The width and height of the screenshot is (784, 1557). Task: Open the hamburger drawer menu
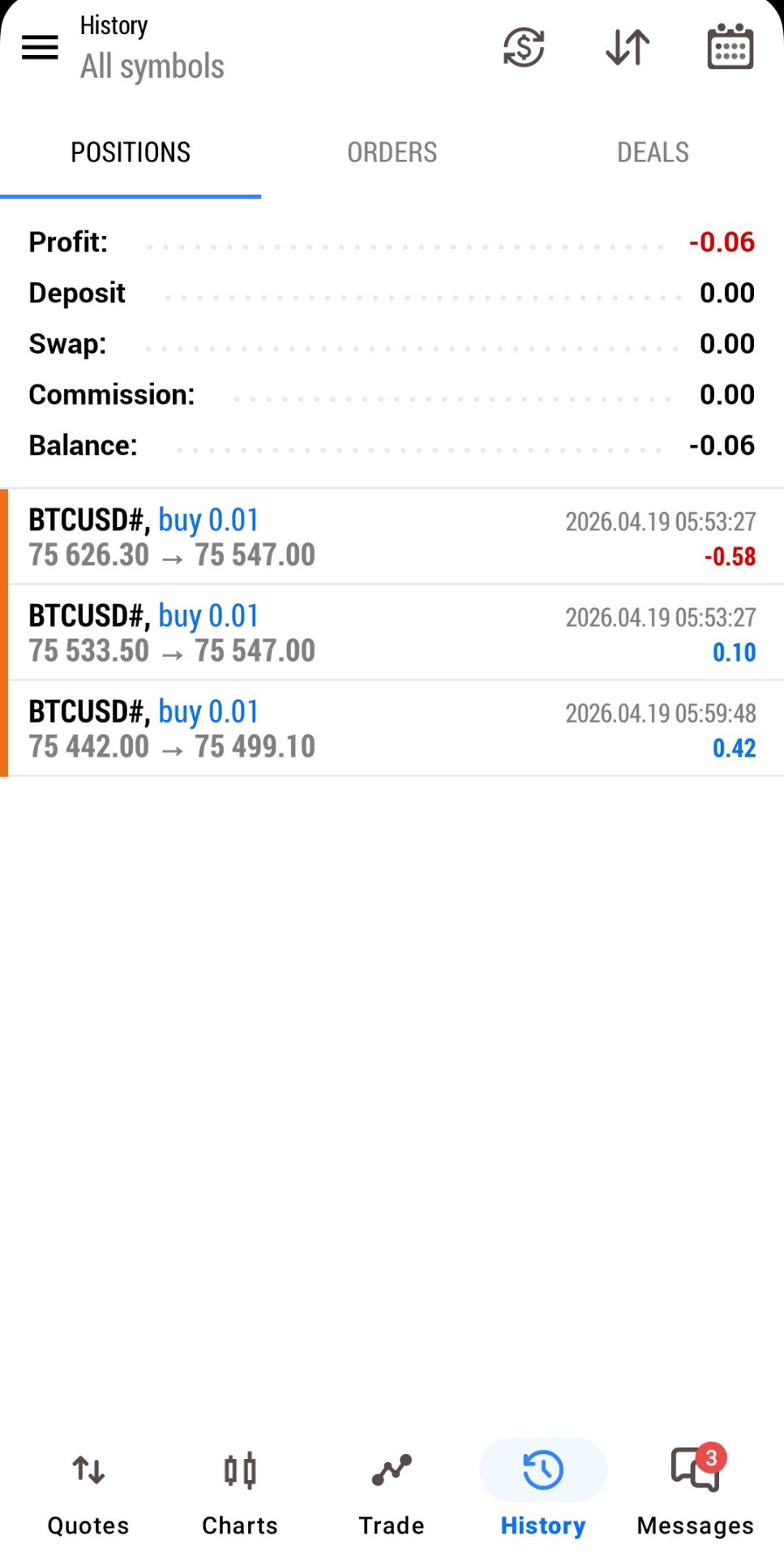click(40, 47)
